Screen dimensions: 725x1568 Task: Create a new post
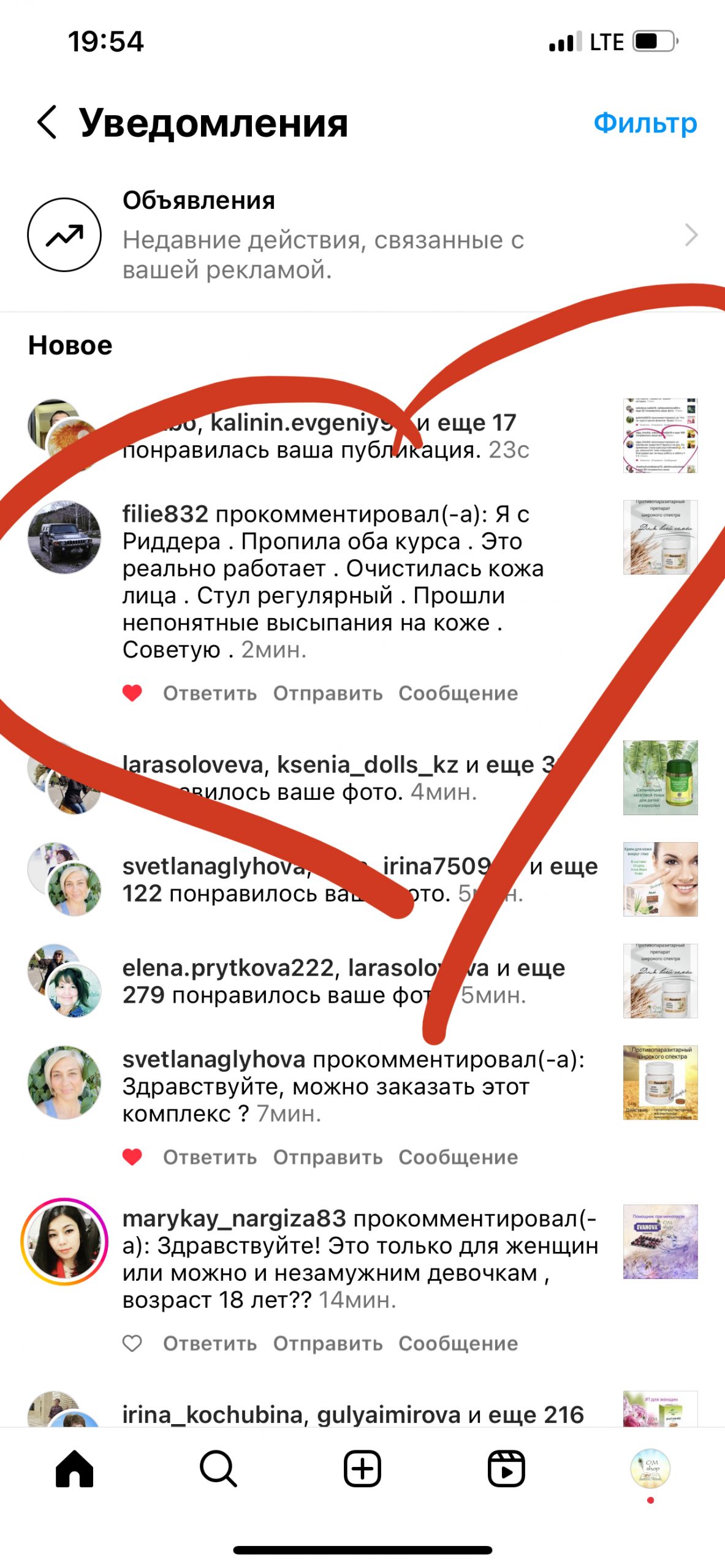(x=362, y=1469)
